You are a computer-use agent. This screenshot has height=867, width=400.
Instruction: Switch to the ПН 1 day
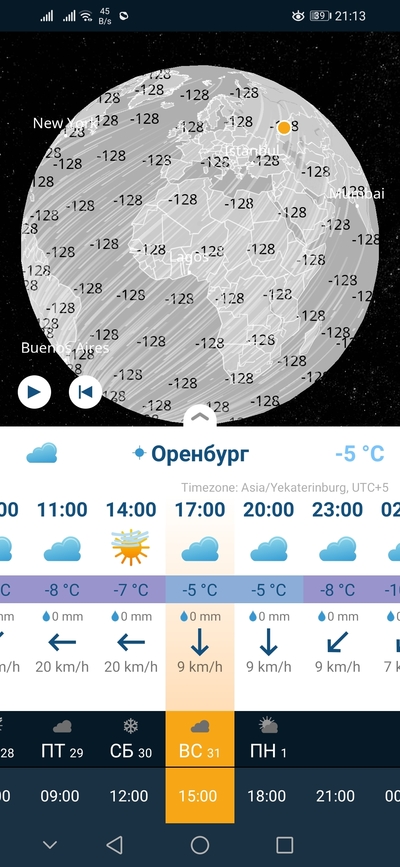pos(269,739)
